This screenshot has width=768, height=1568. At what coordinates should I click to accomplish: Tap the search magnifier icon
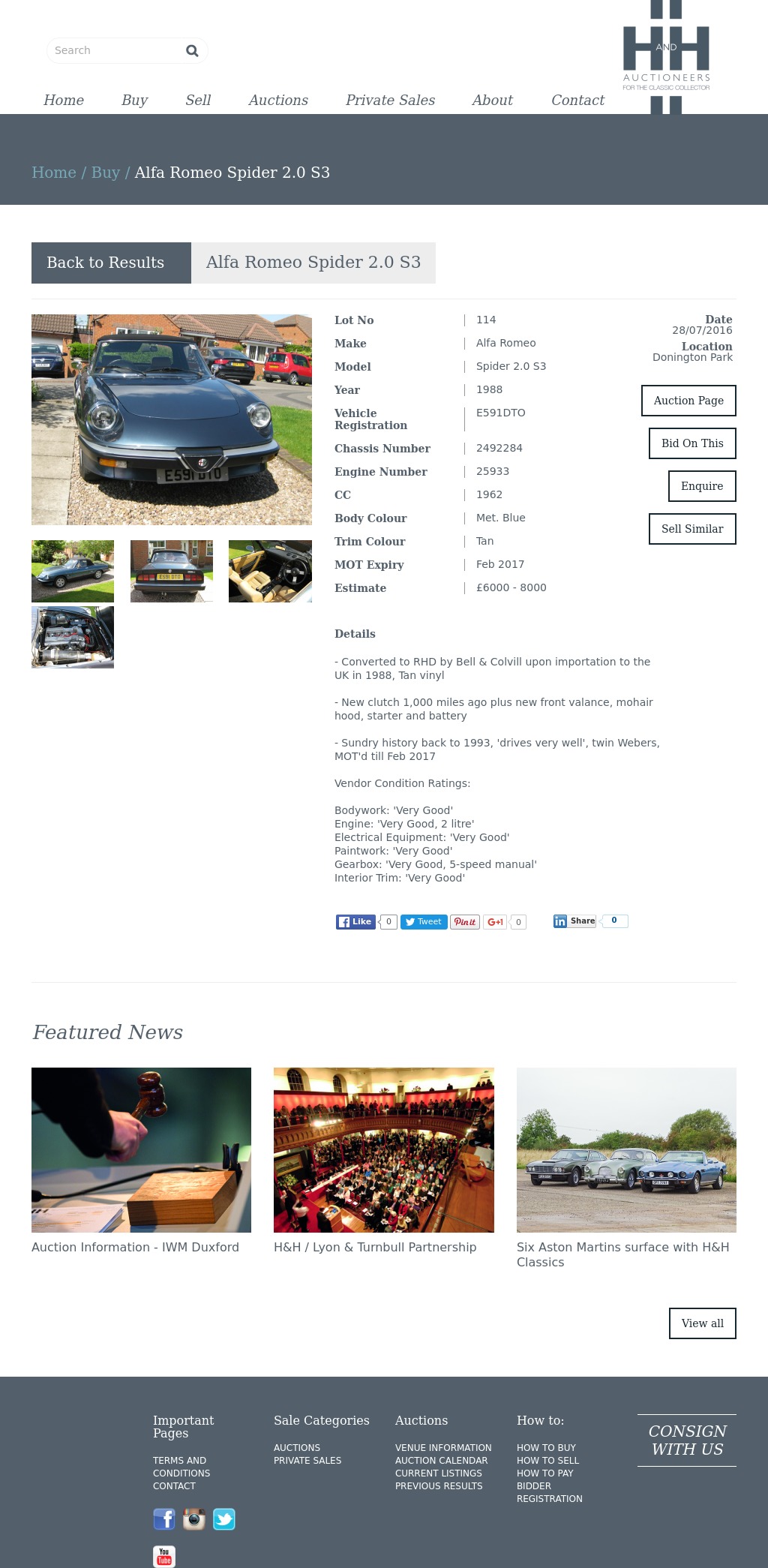point(192,50)
